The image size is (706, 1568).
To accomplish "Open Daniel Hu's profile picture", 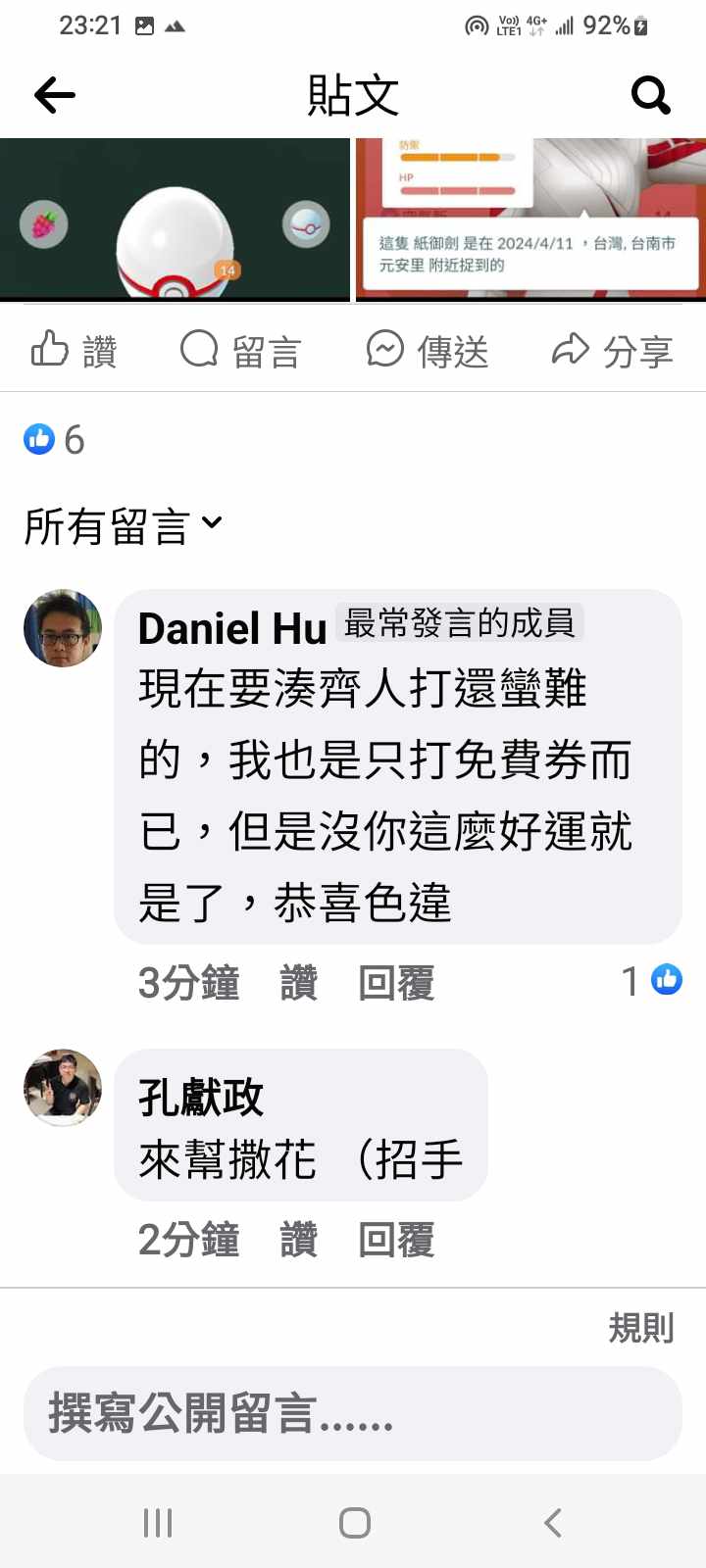I will click(x=63, y=628).
